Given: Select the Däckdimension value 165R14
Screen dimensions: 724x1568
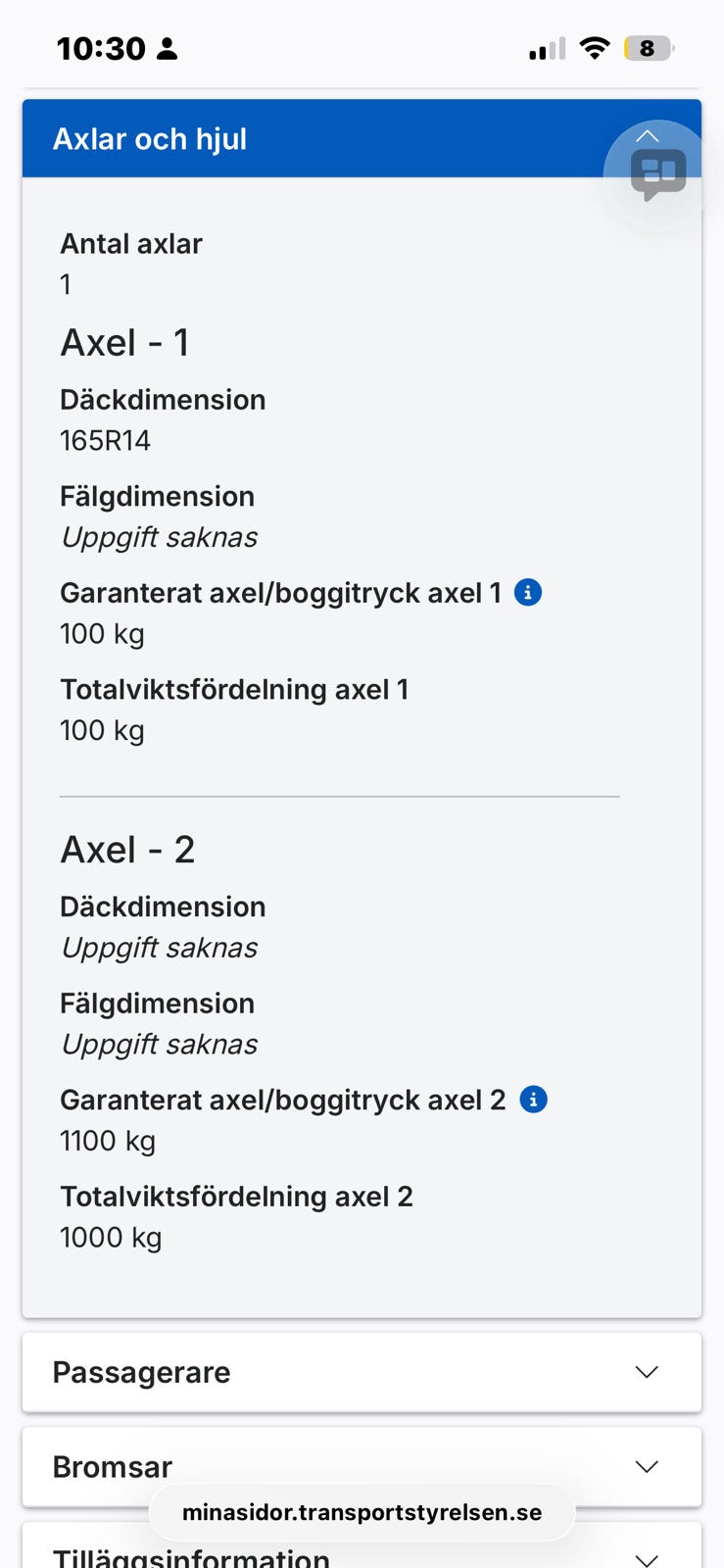Looking at the screenshot, I should pos(104,440).
